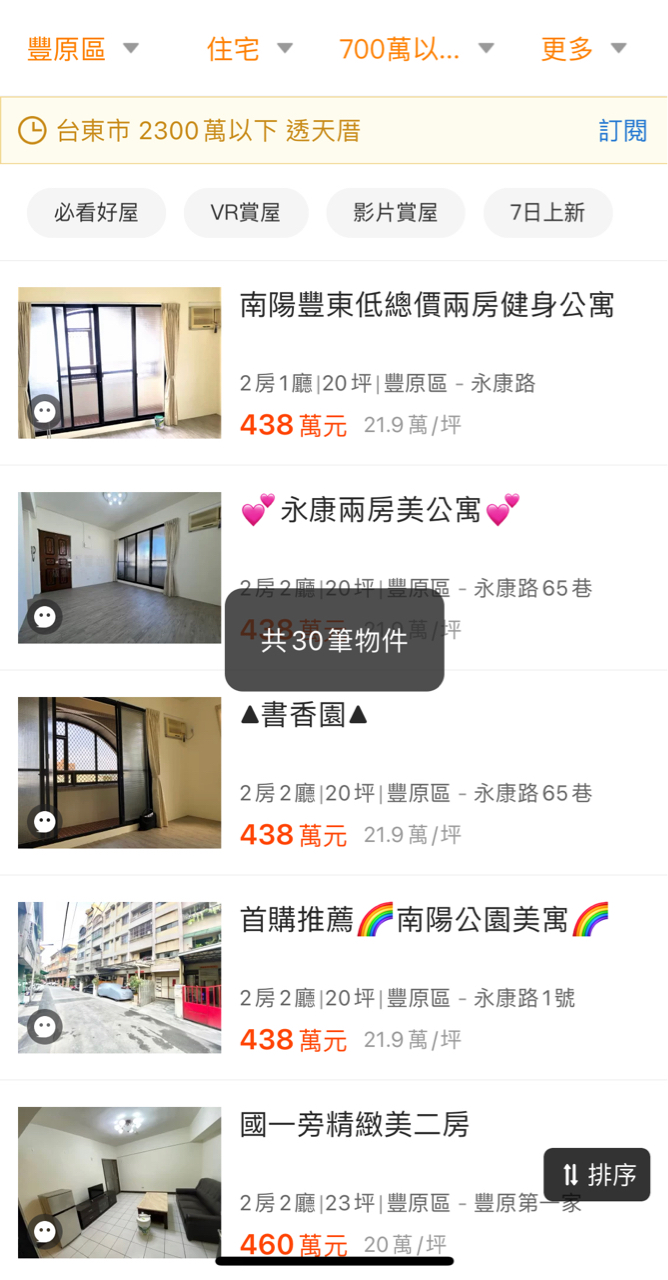Screen dimensions: 668x1280
Task: Expand the 更多 filters dropdown
Action: 583,49
